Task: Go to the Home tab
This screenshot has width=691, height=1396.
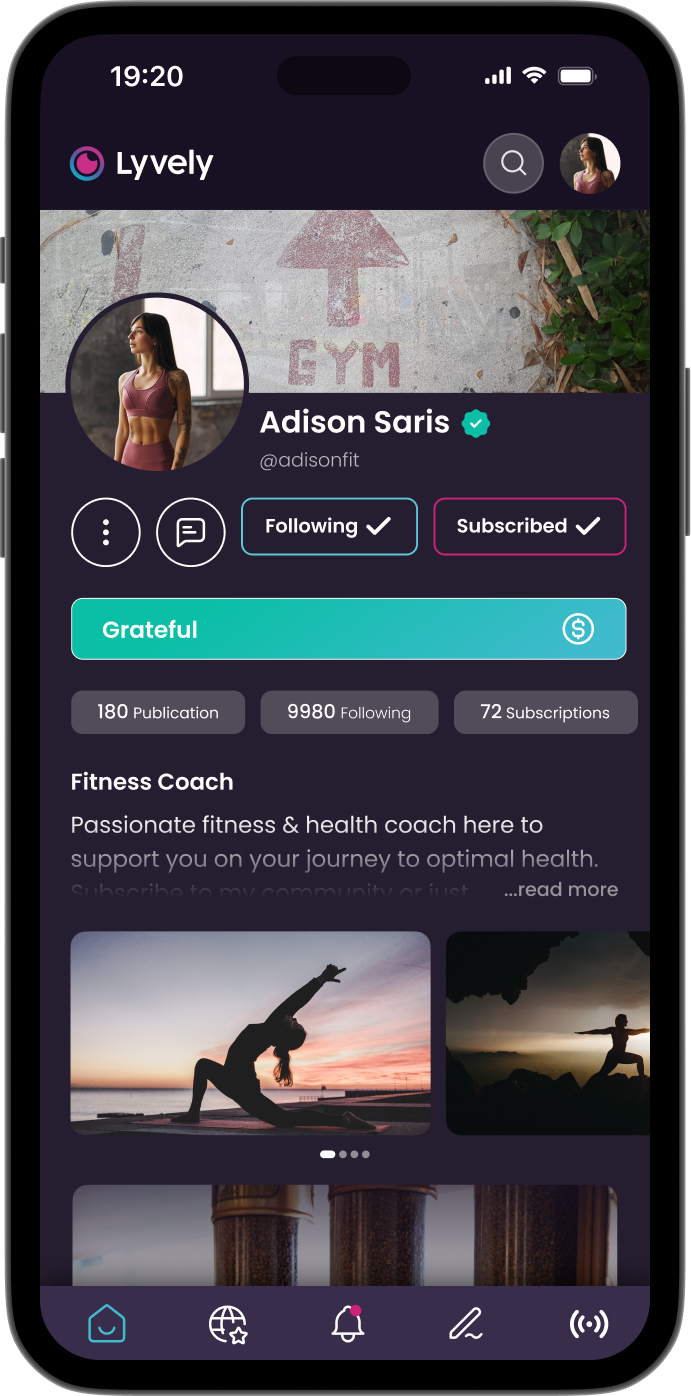Action: point(107,1324)
